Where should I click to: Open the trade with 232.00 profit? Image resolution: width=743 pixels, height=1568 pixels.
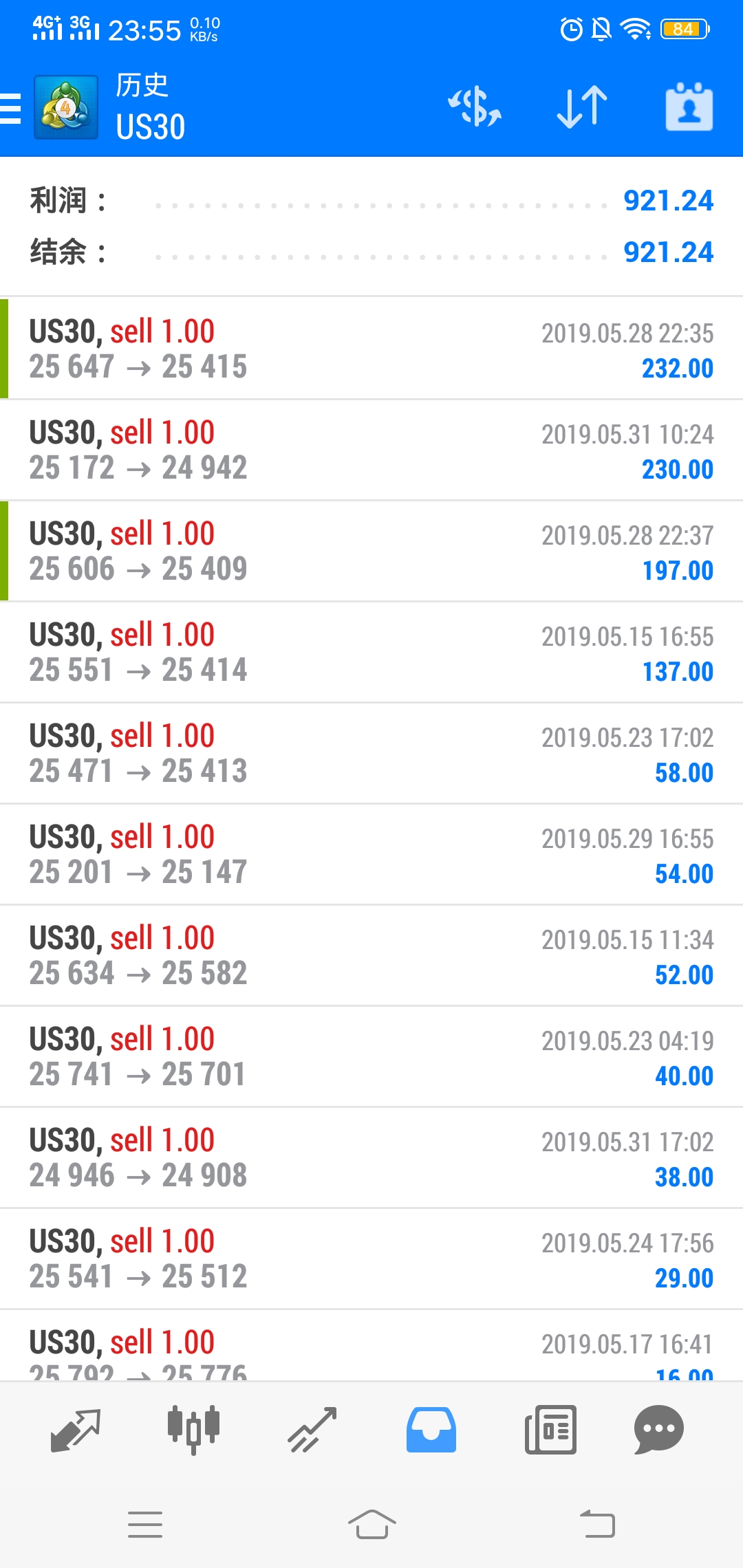click(x=371, y=349)
